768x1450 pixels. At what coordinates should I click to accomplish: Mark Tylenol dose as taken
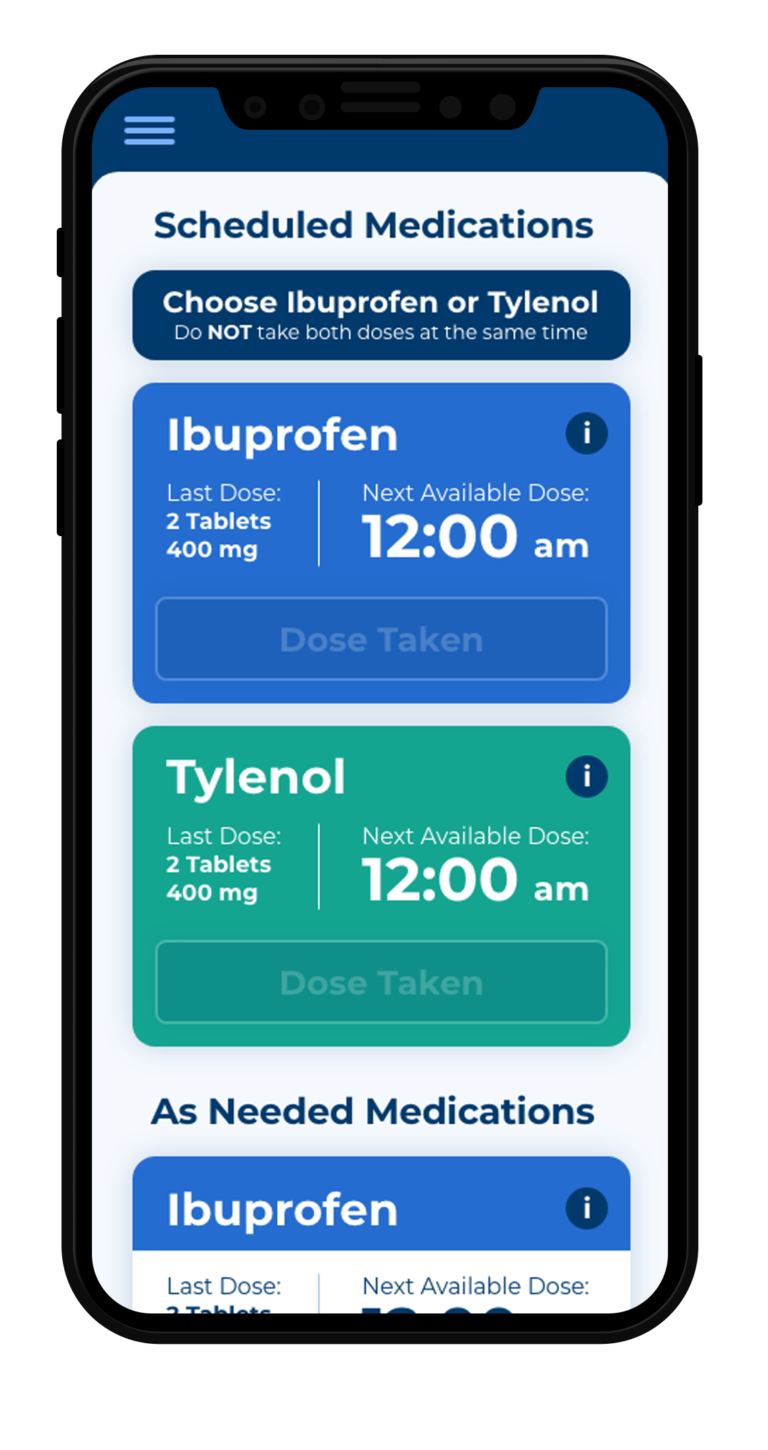click(x=381, y=982)
